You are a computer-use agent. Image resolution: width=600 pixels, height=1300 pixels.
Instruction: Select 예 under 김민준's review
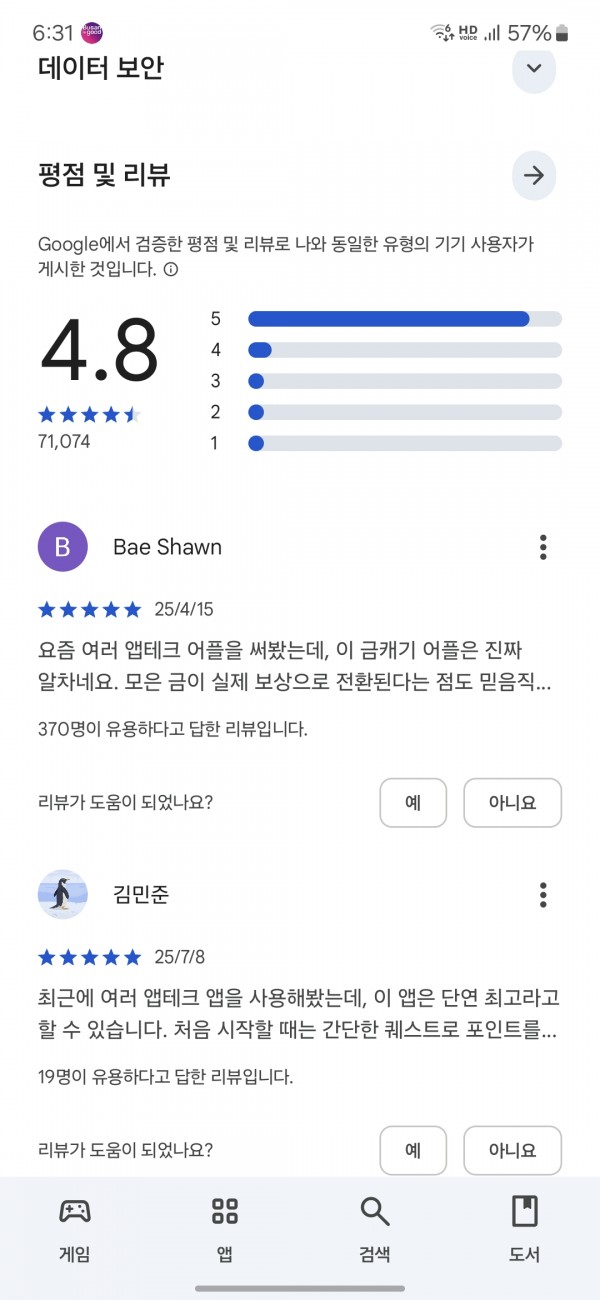(413, 1150)
